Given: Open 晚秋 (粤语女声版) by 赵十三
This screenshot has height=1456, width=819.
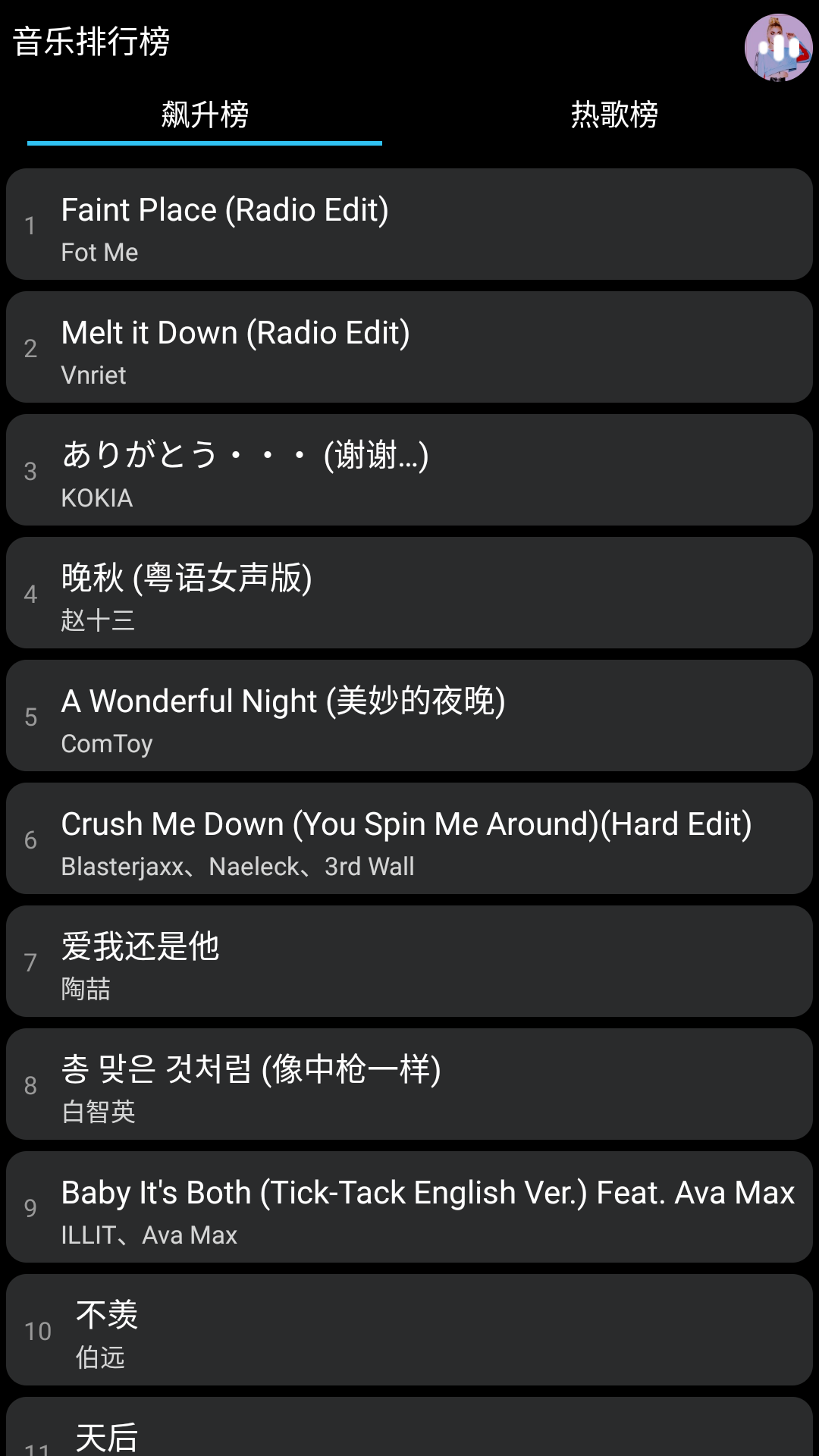Looking at the screenshot, I should pos(409,593).
